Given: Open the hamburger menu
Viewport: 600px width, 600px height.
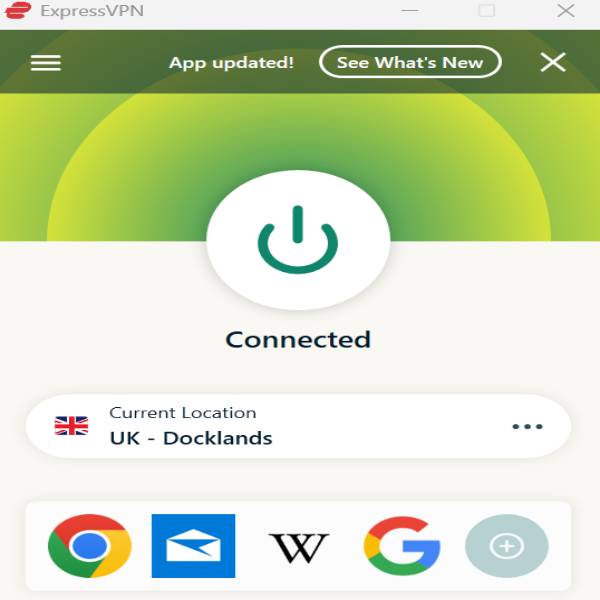Looking at the screenshot, I should [46, 62].
